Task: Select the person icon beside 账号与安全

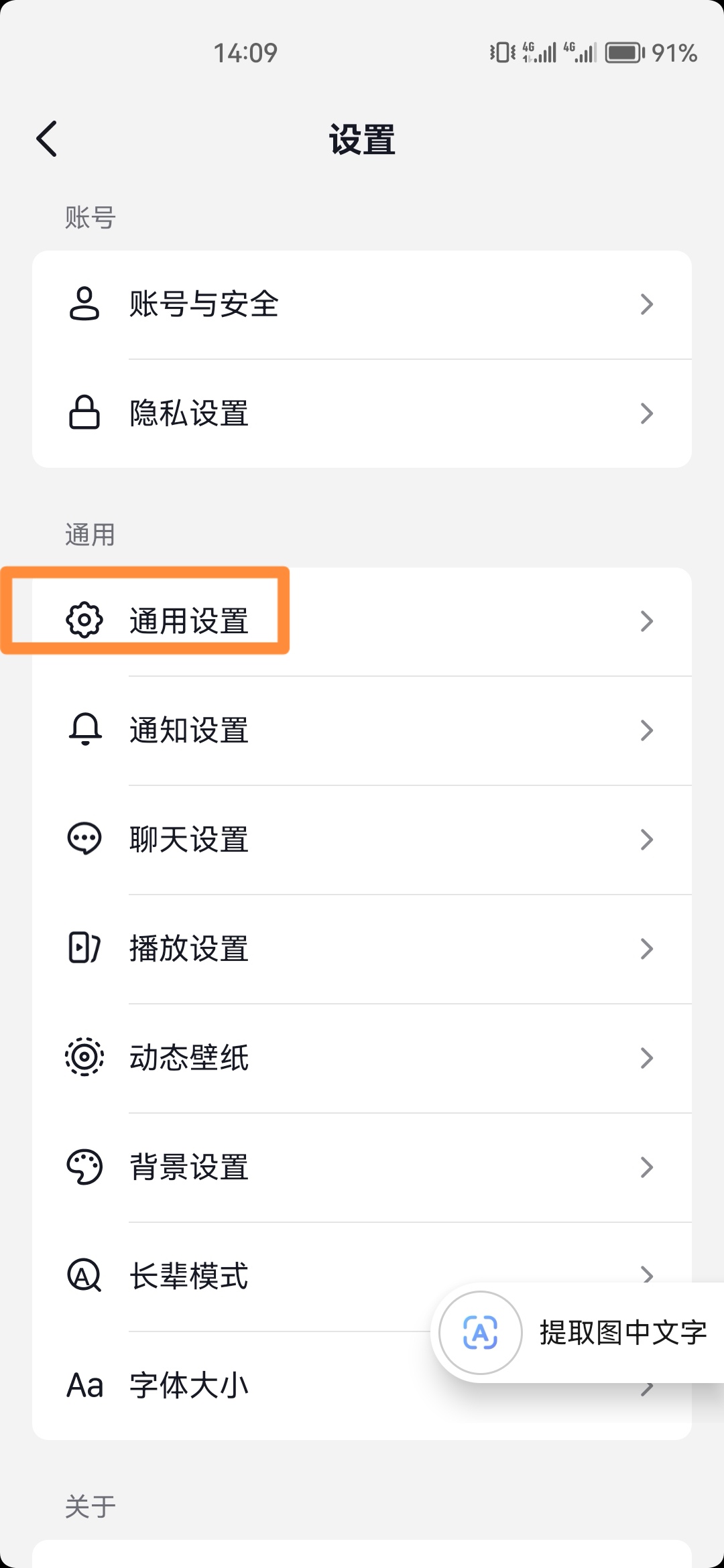Action: click(x=84, y=304)
